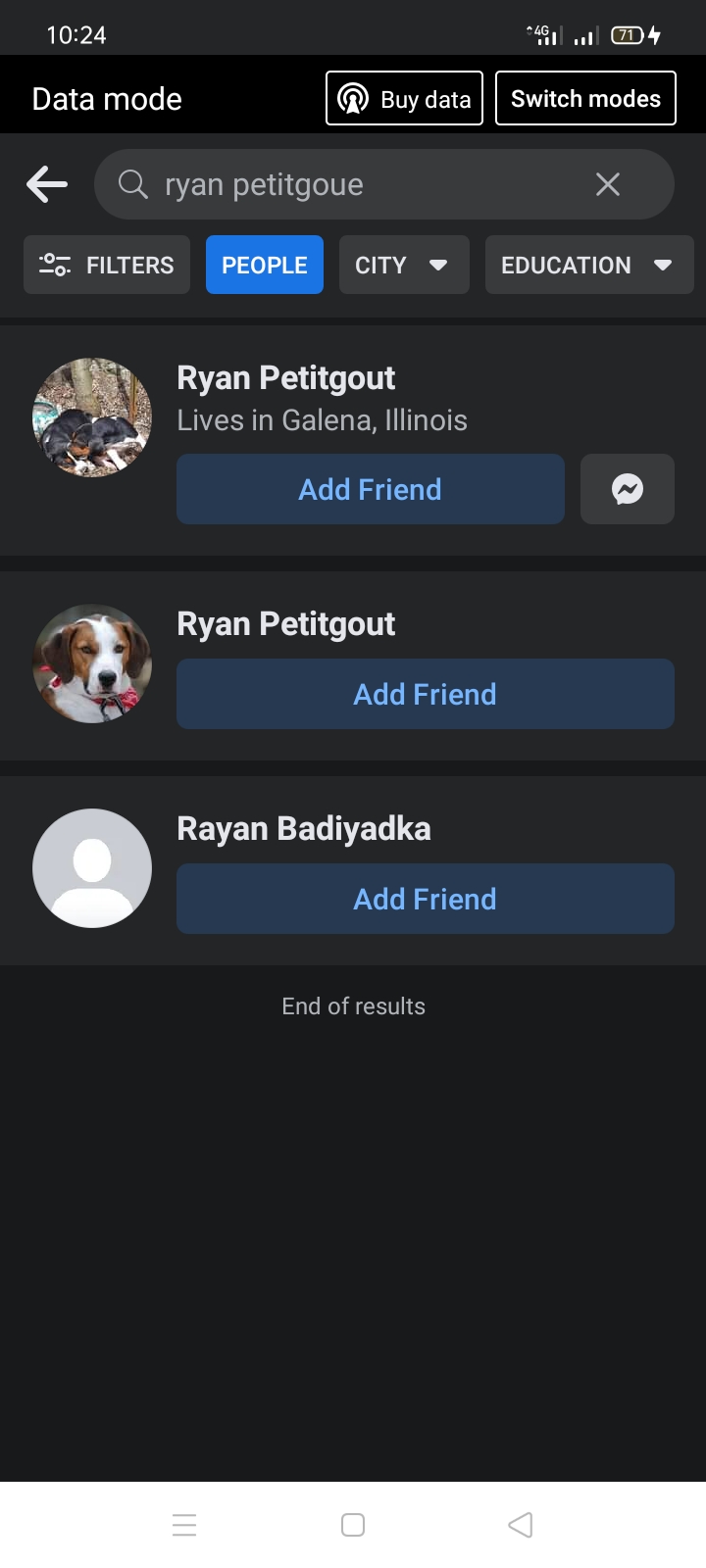Viewport: 706px width, 1568px height.
Task: Add the second Ryan Petitgout with beagle photo
Action: (x=426, y=694)
